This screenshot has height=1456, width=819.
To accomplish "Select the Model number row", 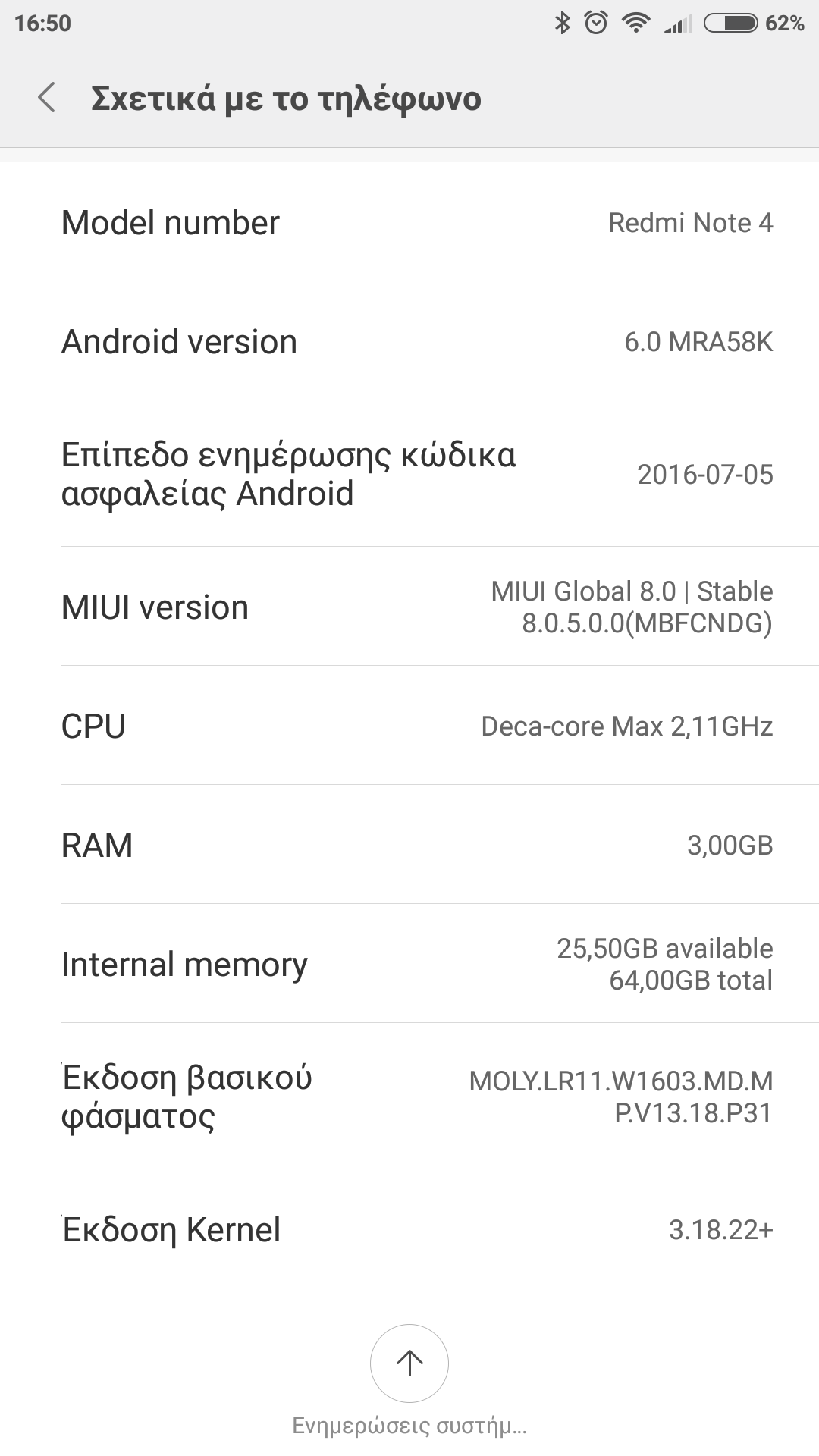I will coord(409,222).
